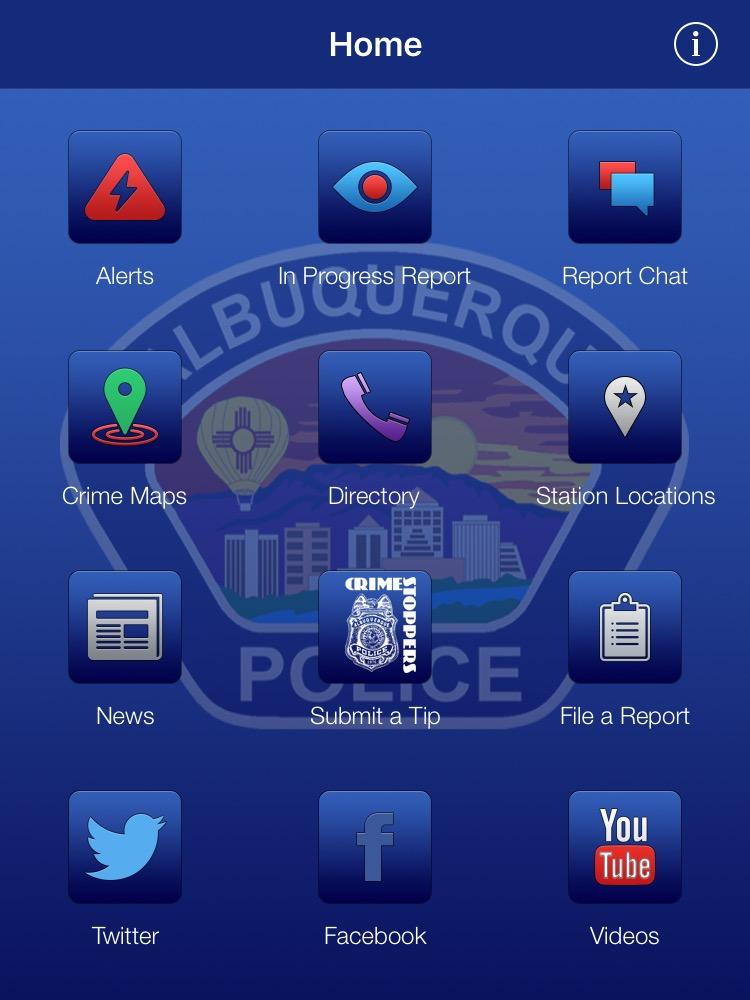Screen dimensions: 750x1000
Task: Open the phone Directory
Action: coord(375,407)
